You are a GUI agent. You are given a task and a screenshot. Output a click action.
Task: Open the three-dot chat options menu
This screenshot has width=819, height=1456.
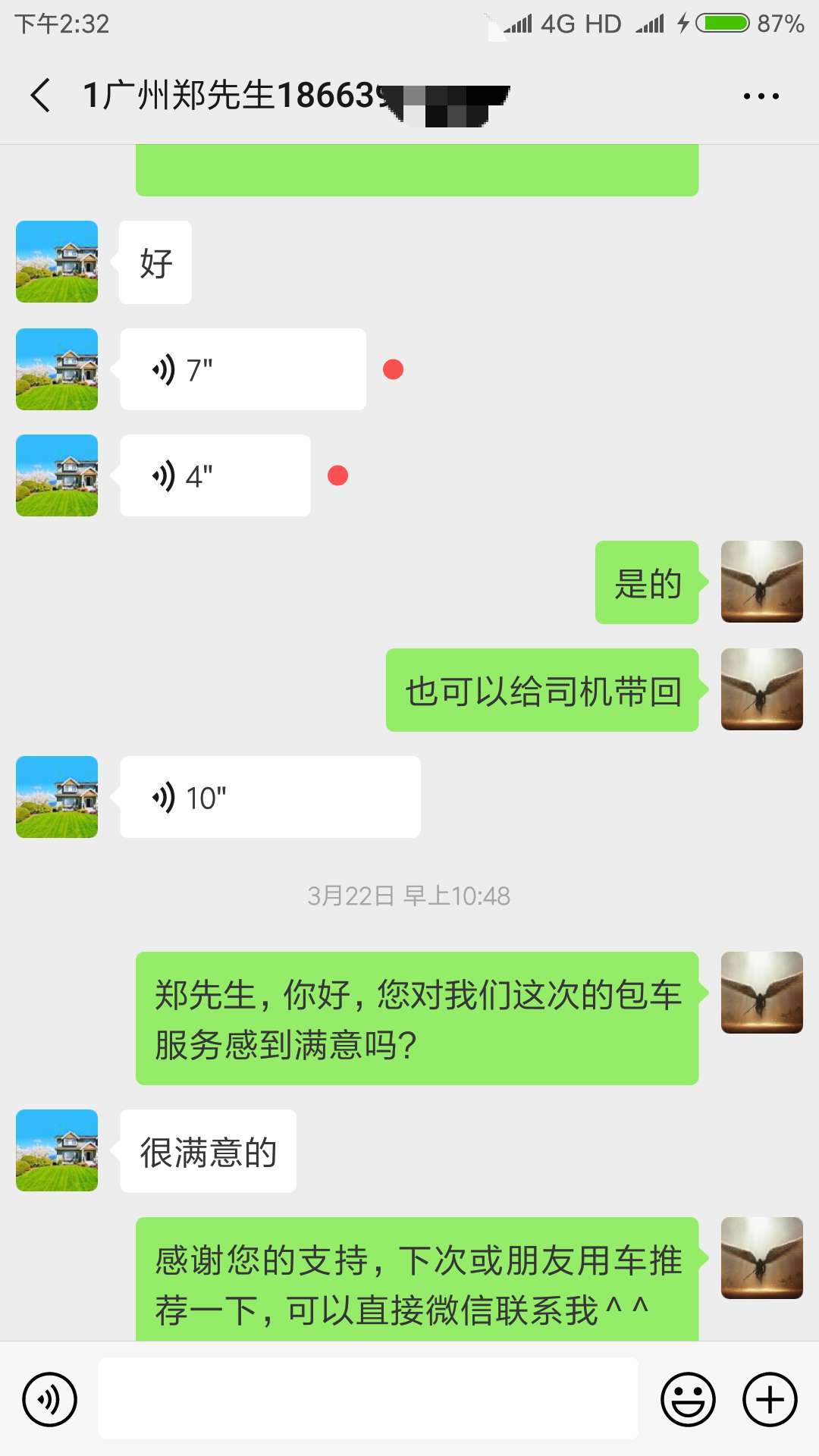pyautogui.click(x=761, y=96)
